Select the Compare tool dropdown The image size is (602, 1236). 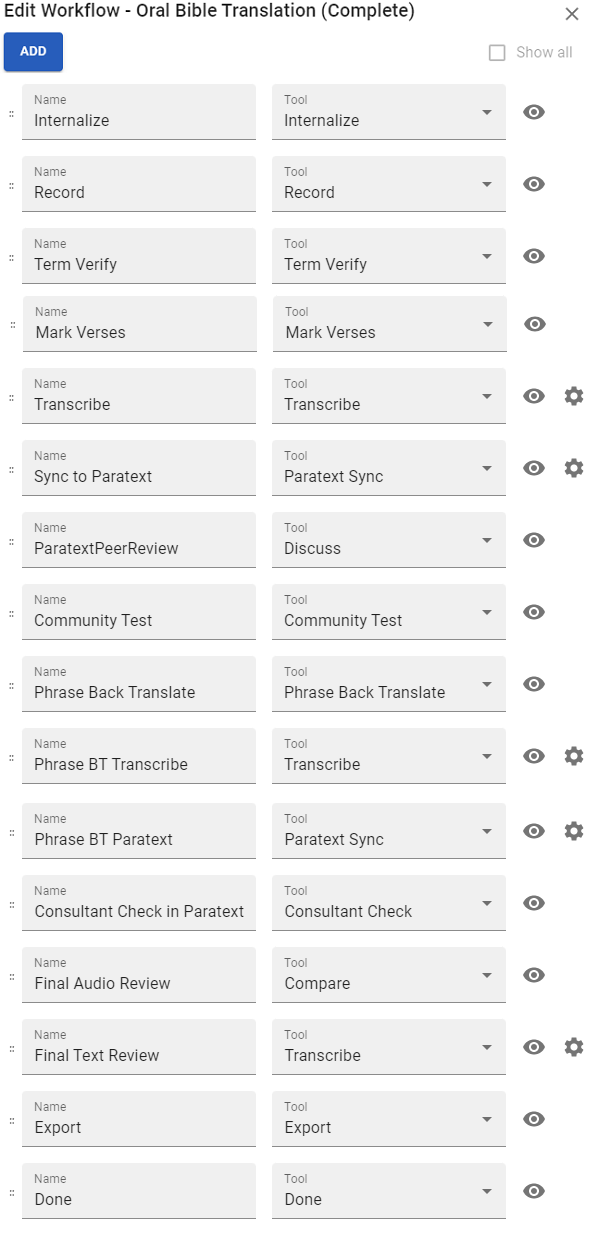click(389, 975)
